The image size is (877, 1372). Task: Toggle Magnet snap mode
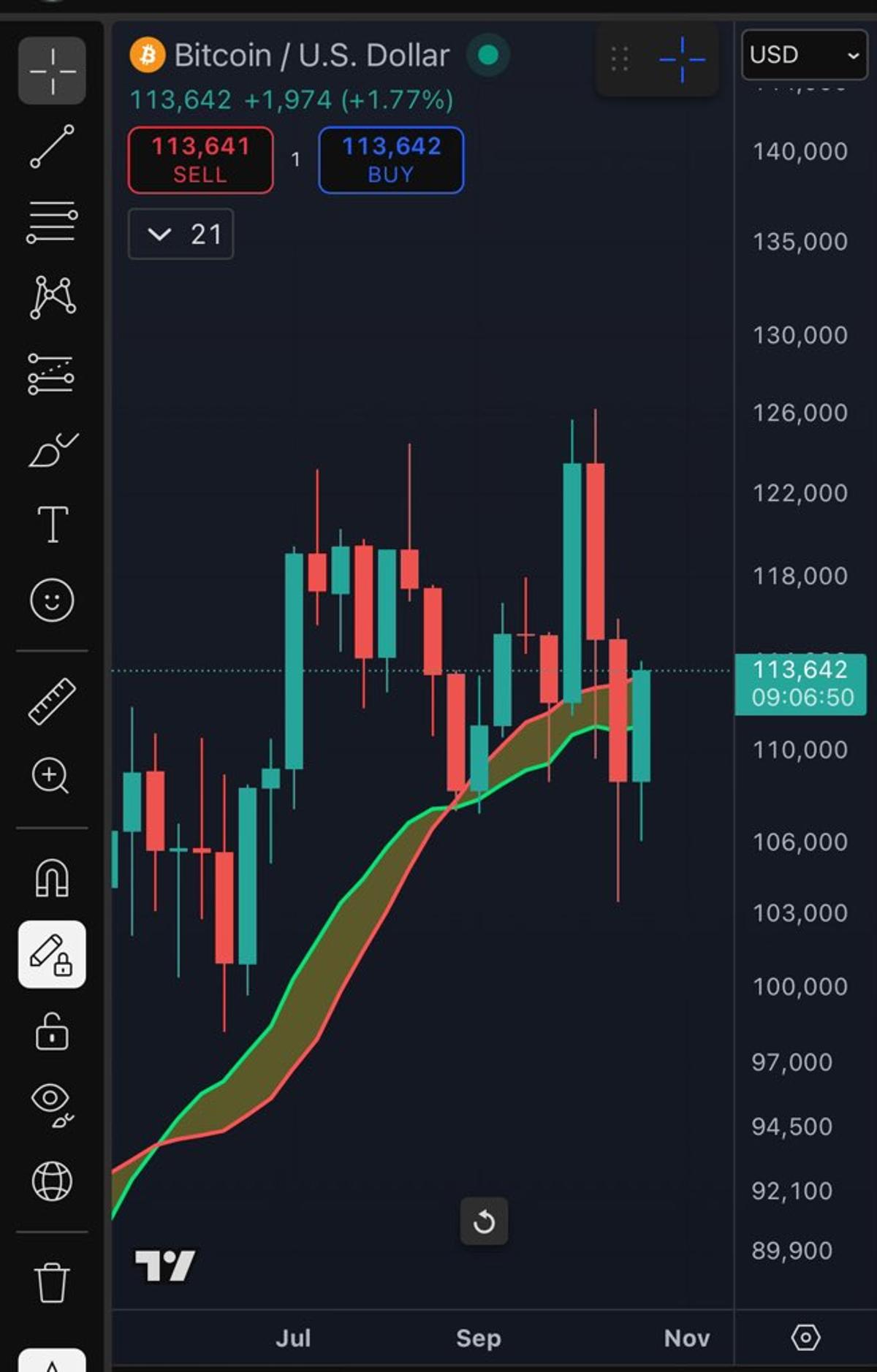click(52, 879)
